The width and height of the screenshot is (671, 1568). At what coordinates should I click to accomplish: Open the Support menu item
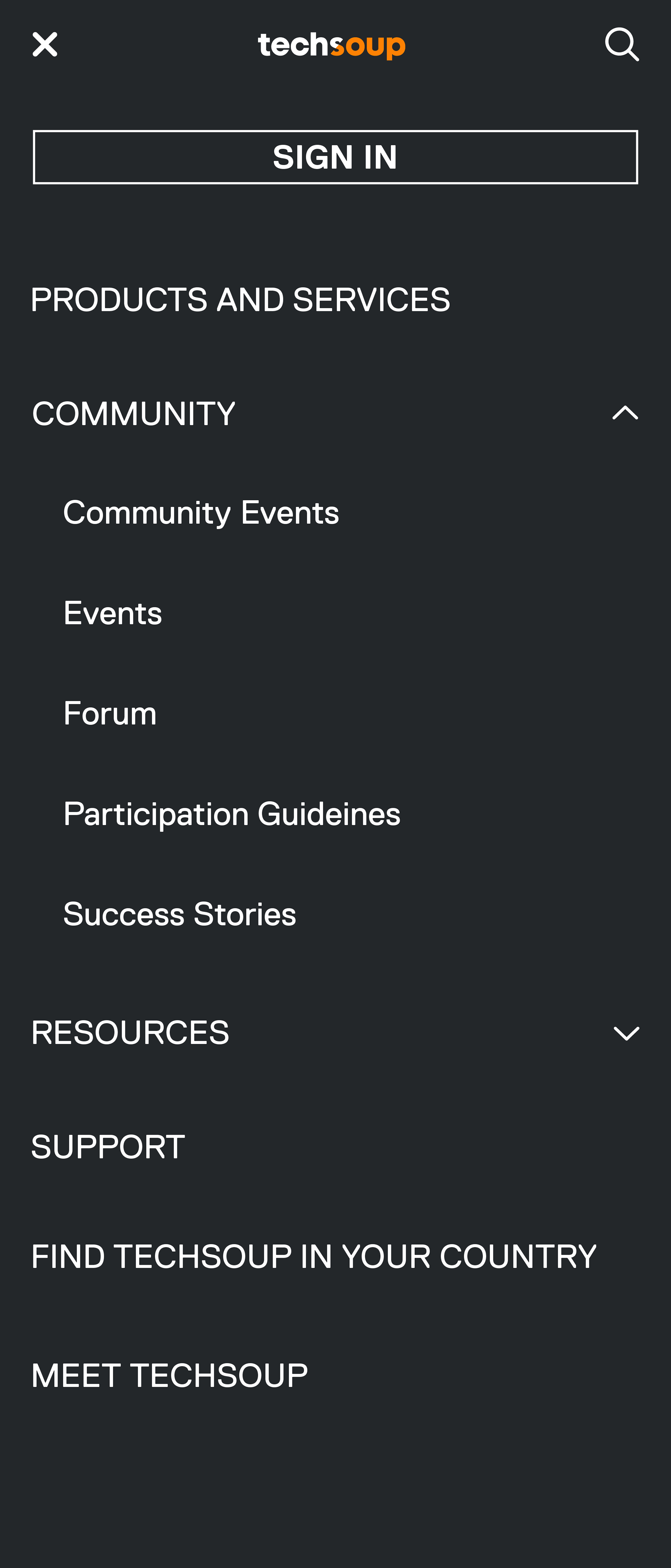coord(108,1147)
